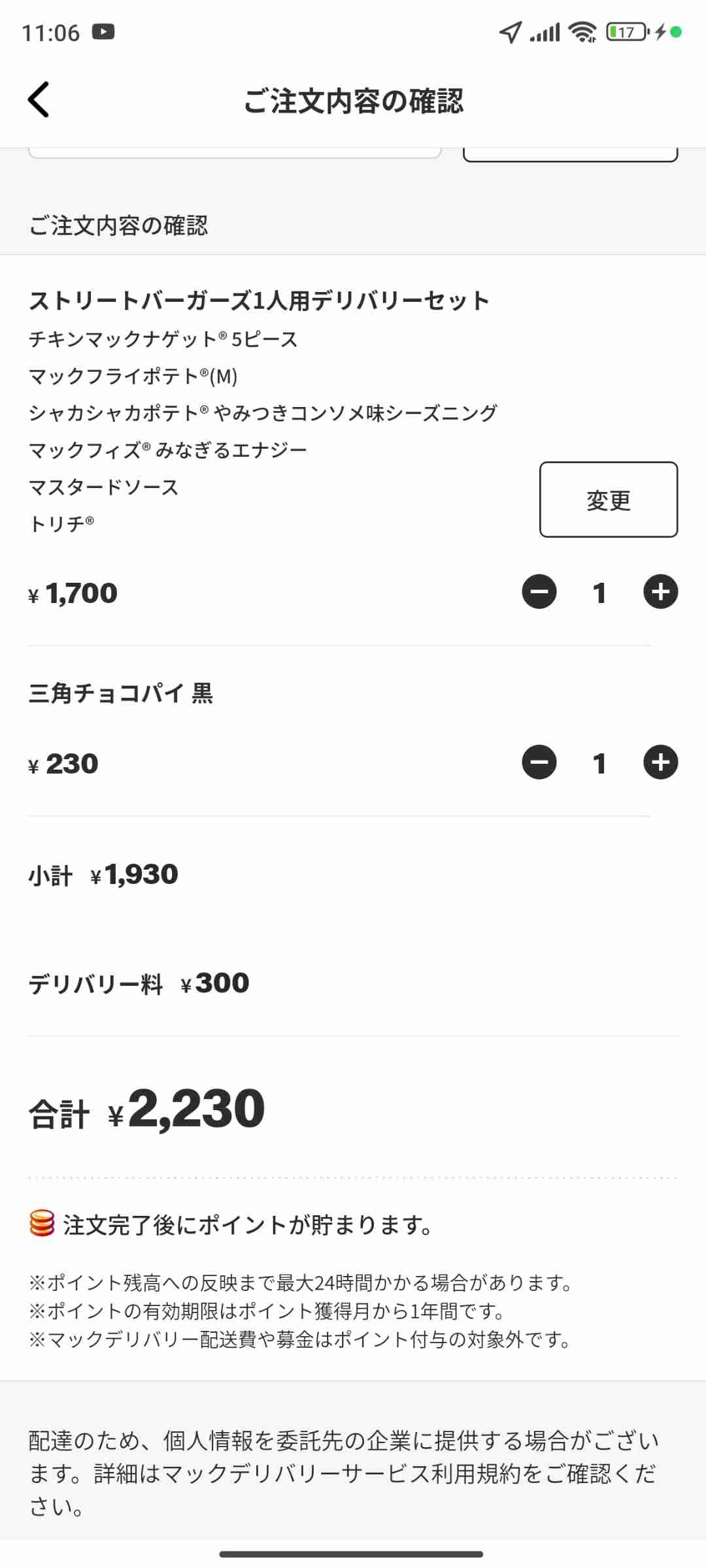This screenshot has height=1568, width=706.
Task: Increase quantity of the ¥1,700 delivery set
Action: tap(660, 592)
